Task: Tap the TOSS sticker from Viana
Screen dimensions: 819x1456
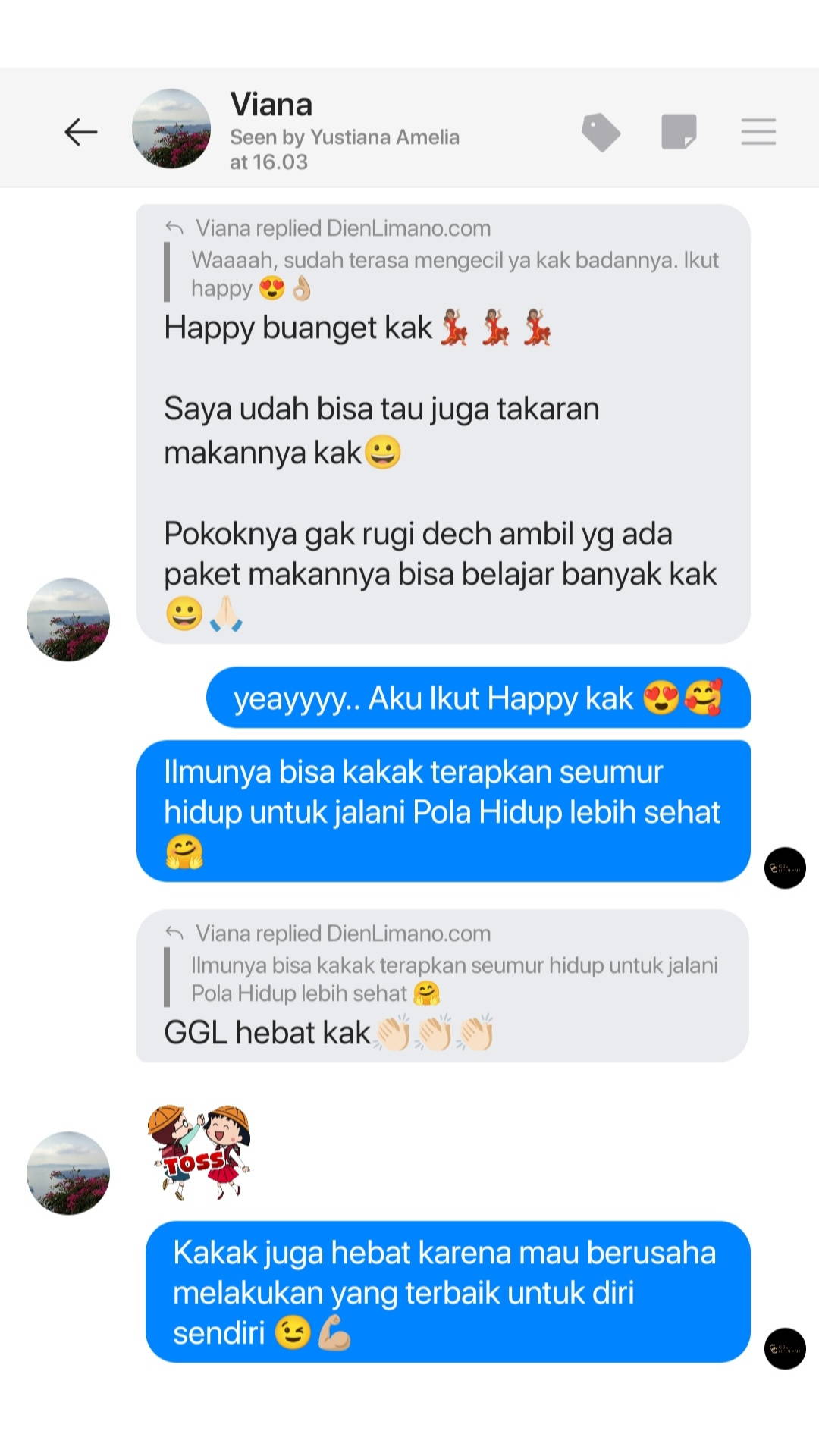Action: (x=199, y=1151)
